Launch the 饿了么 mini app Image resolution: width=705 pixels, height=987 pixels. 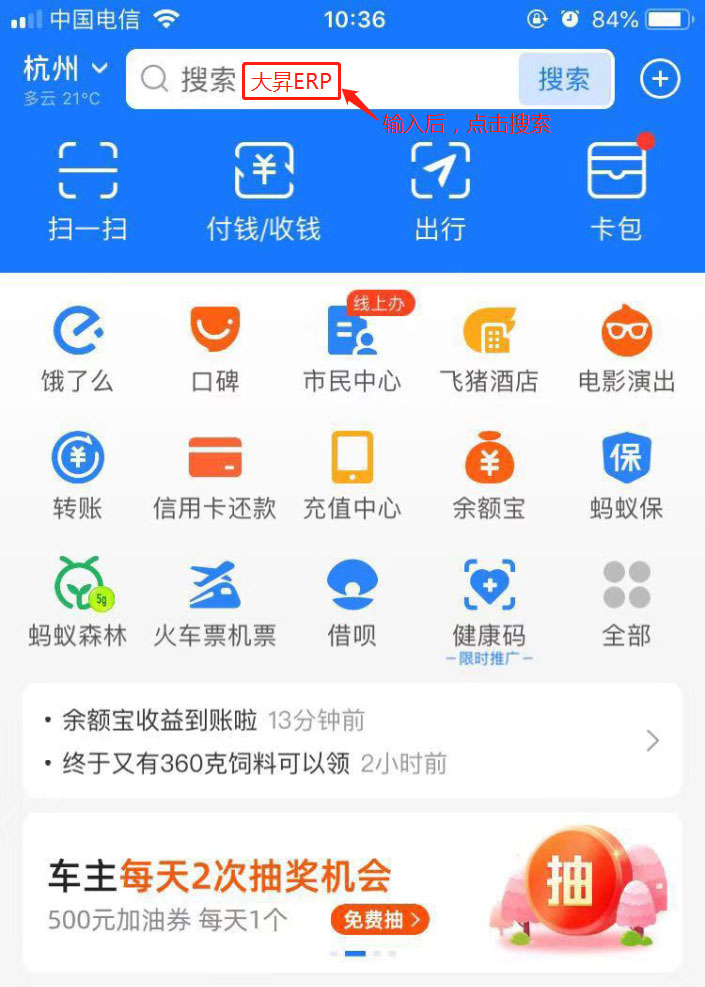[x=78, y=348]
